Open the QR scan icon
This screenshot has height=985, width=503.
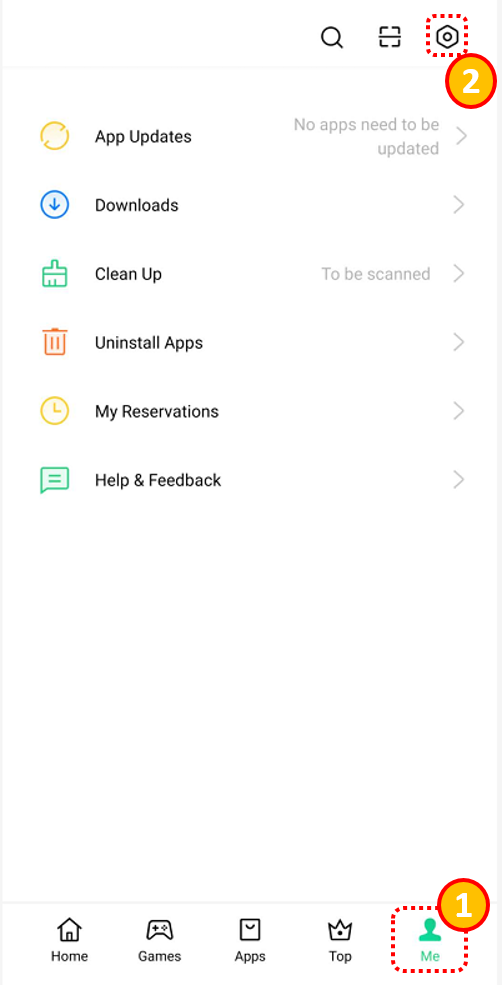pos(389,38)
